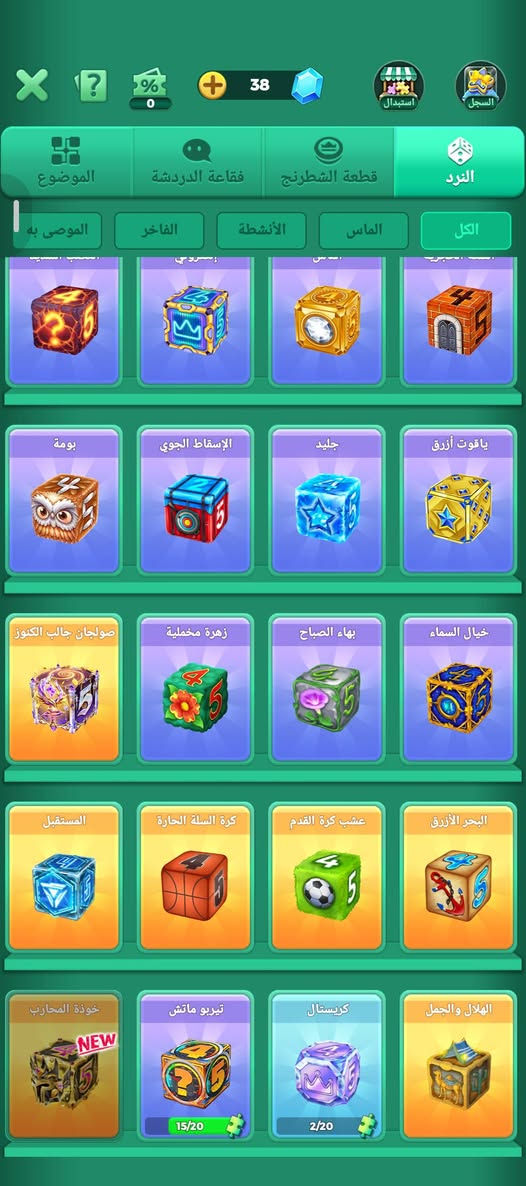Select the زهرة مخملية flower dice
This screenshot has width=526, height=1186.
click(195, 688)
